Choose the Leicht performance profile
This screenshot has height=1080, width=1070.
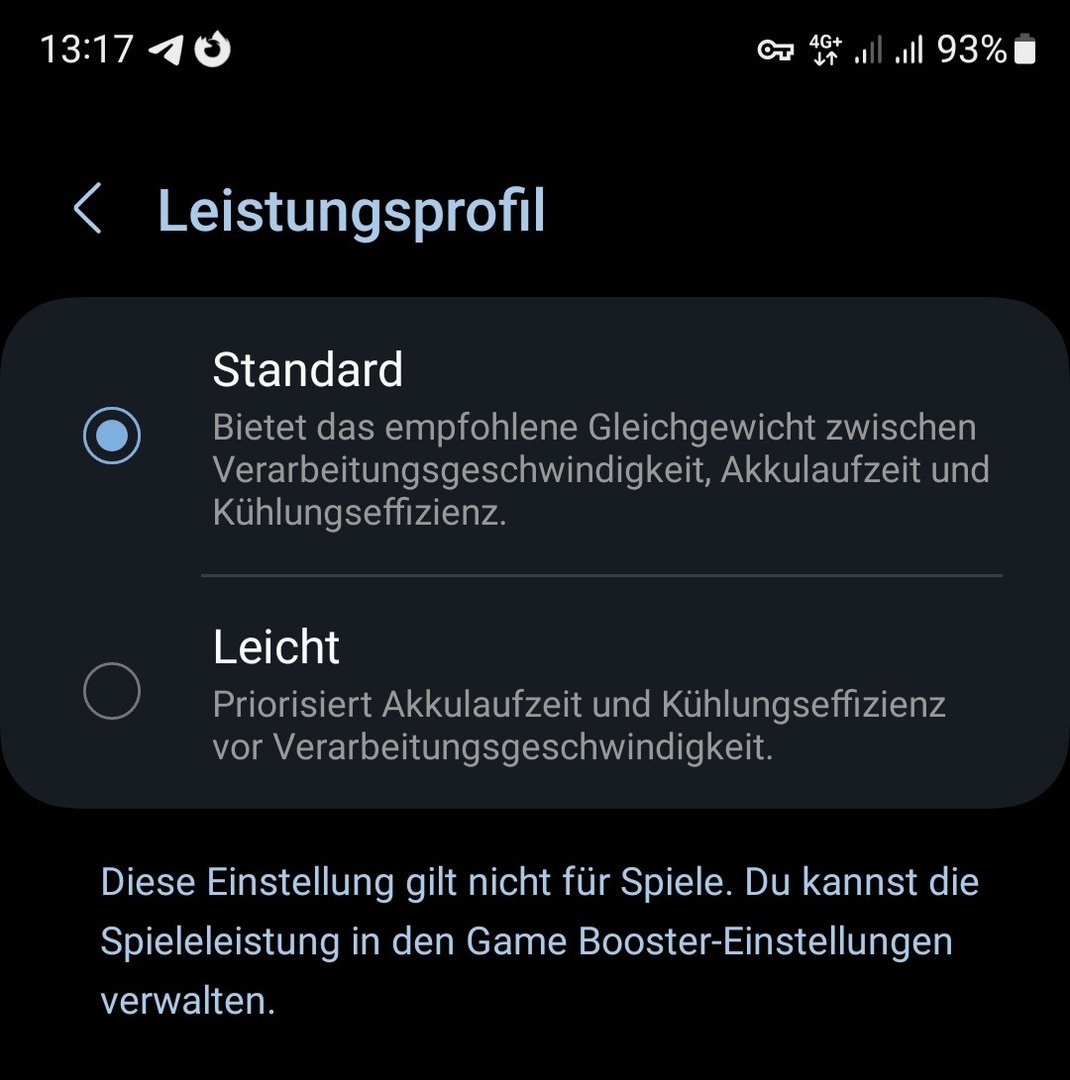click(x=112, y=691)
